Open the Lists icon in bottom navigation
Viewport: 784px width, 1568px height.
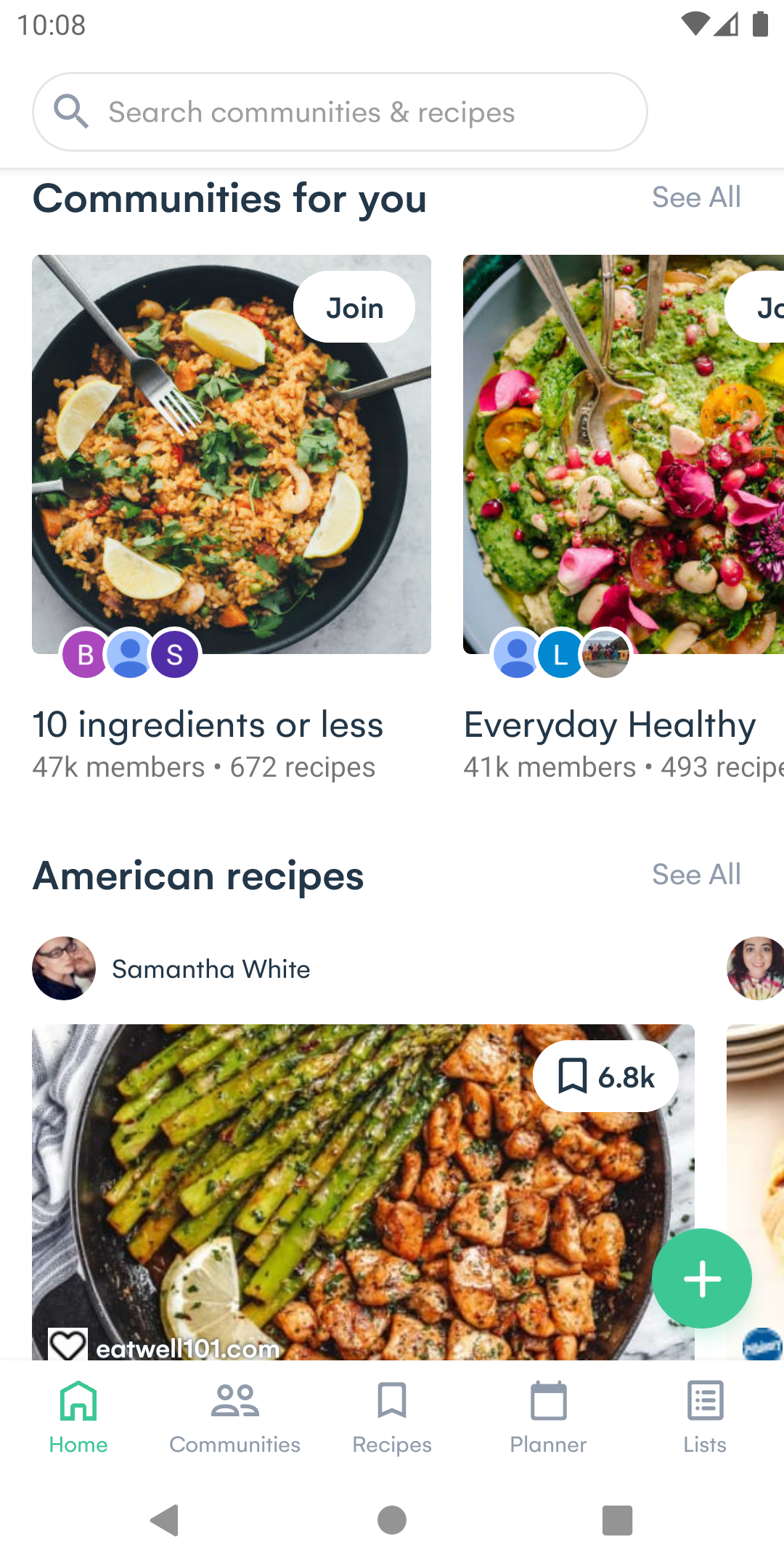(704, 1400)
